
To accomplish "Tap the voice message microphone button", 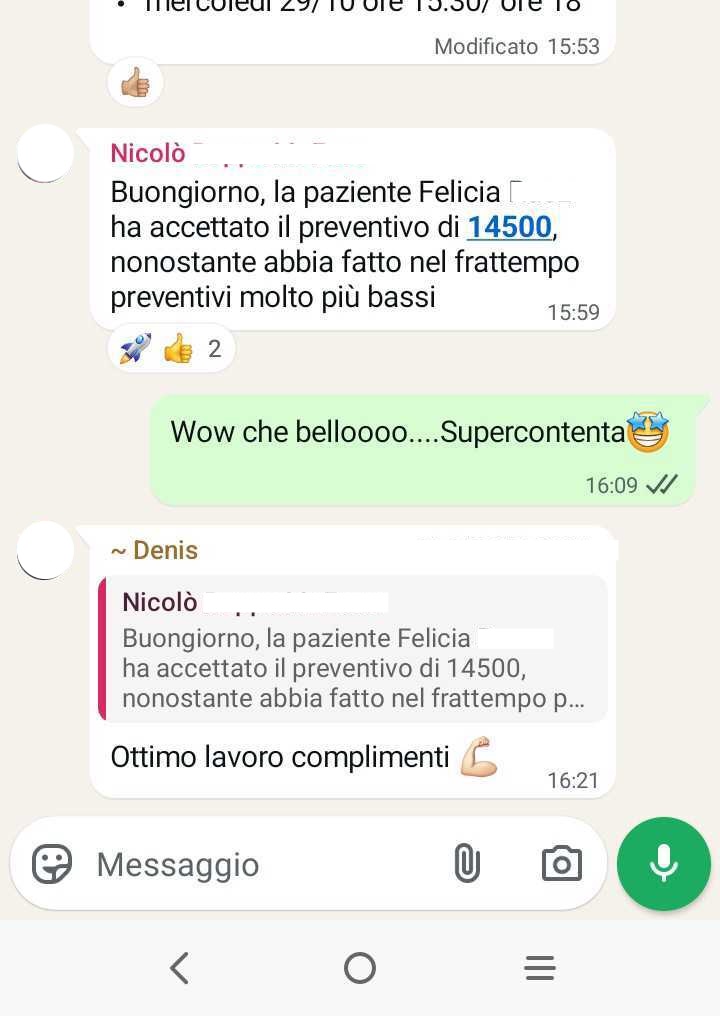I will coord(664,864).
